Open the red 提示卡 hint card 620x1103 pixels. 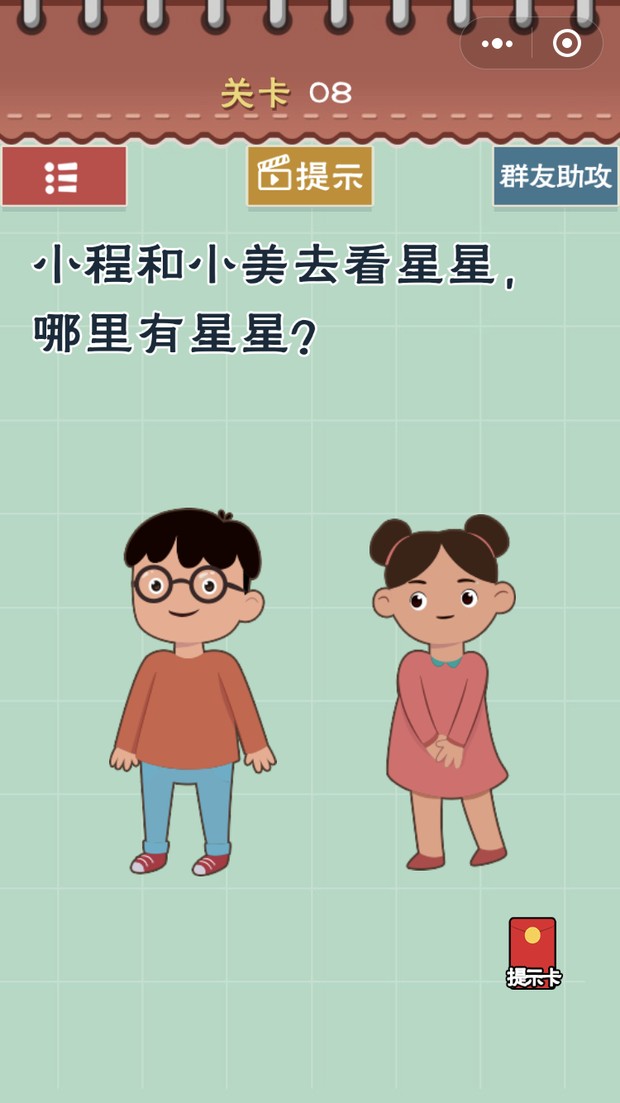tap(533, 953)
